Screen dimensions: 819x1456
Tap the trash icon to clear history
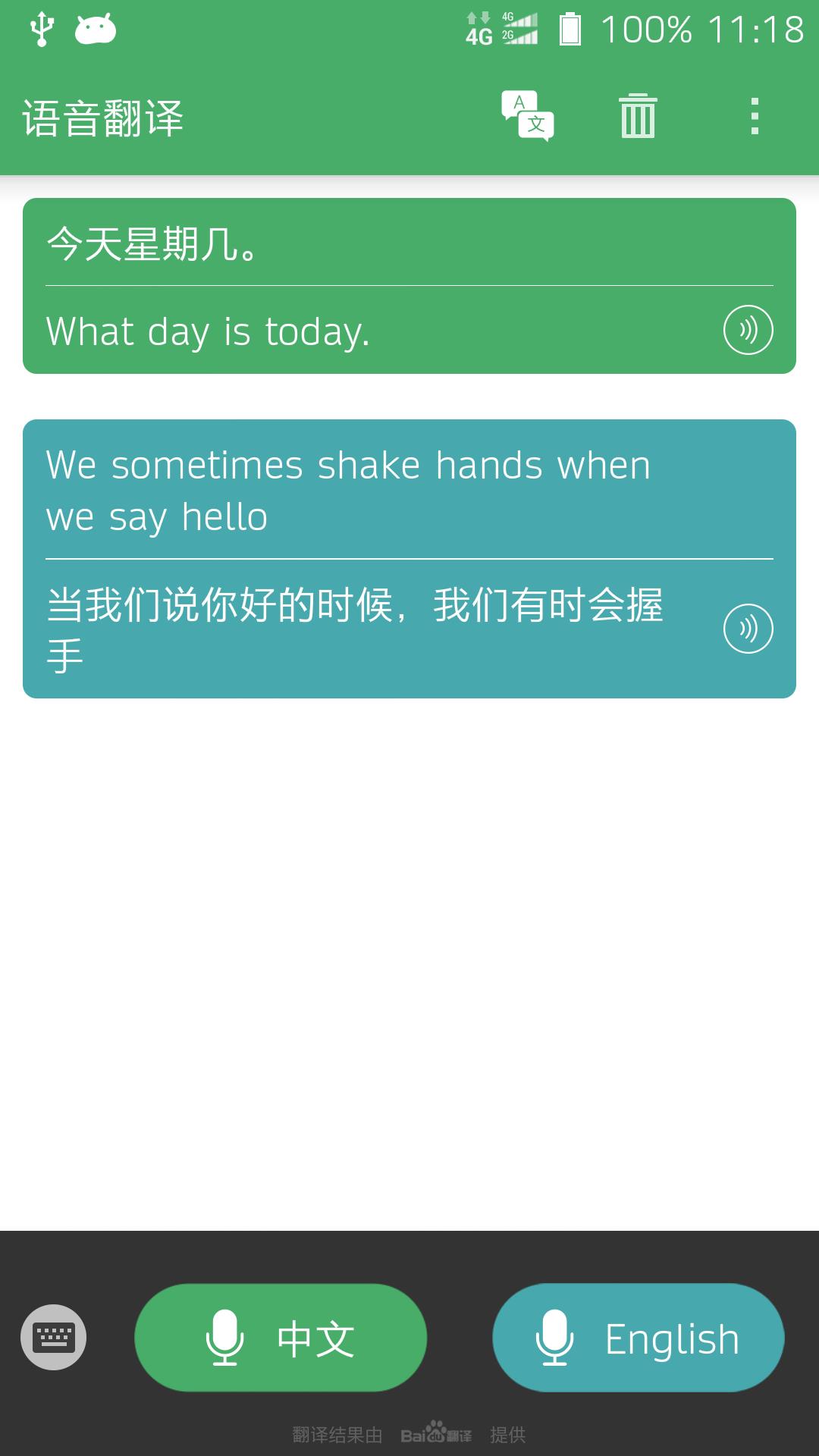(638, 116)
